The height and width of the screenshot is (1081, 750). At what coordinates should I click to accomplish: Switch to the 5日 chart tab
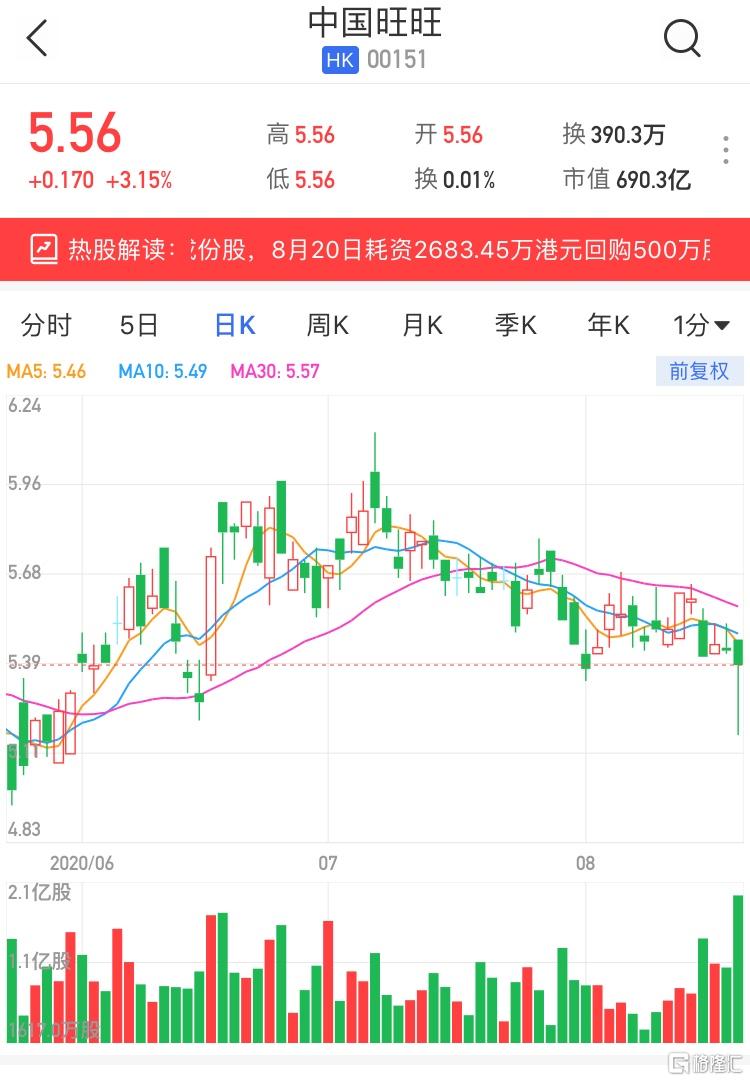(139, 325)
